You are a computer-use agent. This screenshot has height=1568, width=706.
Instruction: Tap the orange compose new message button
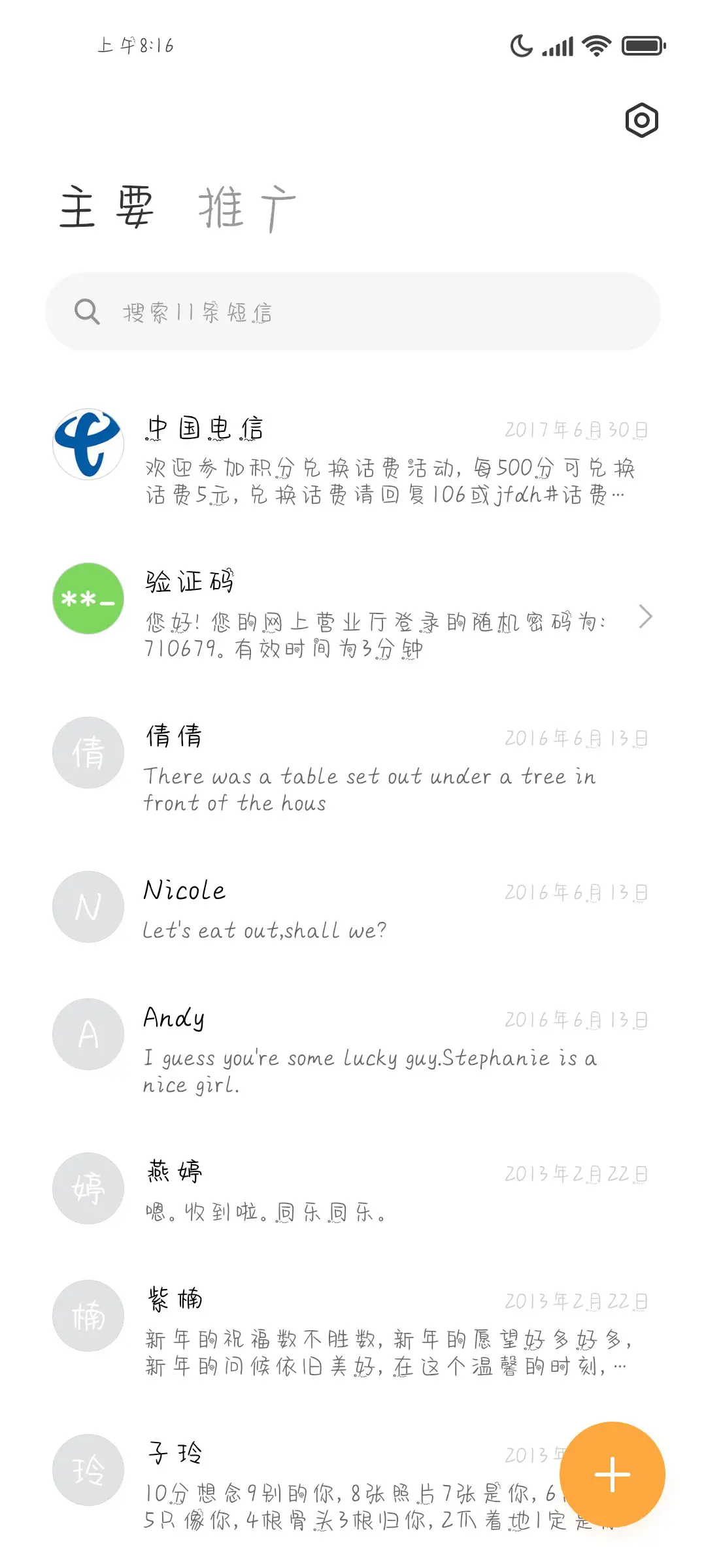612,1475
